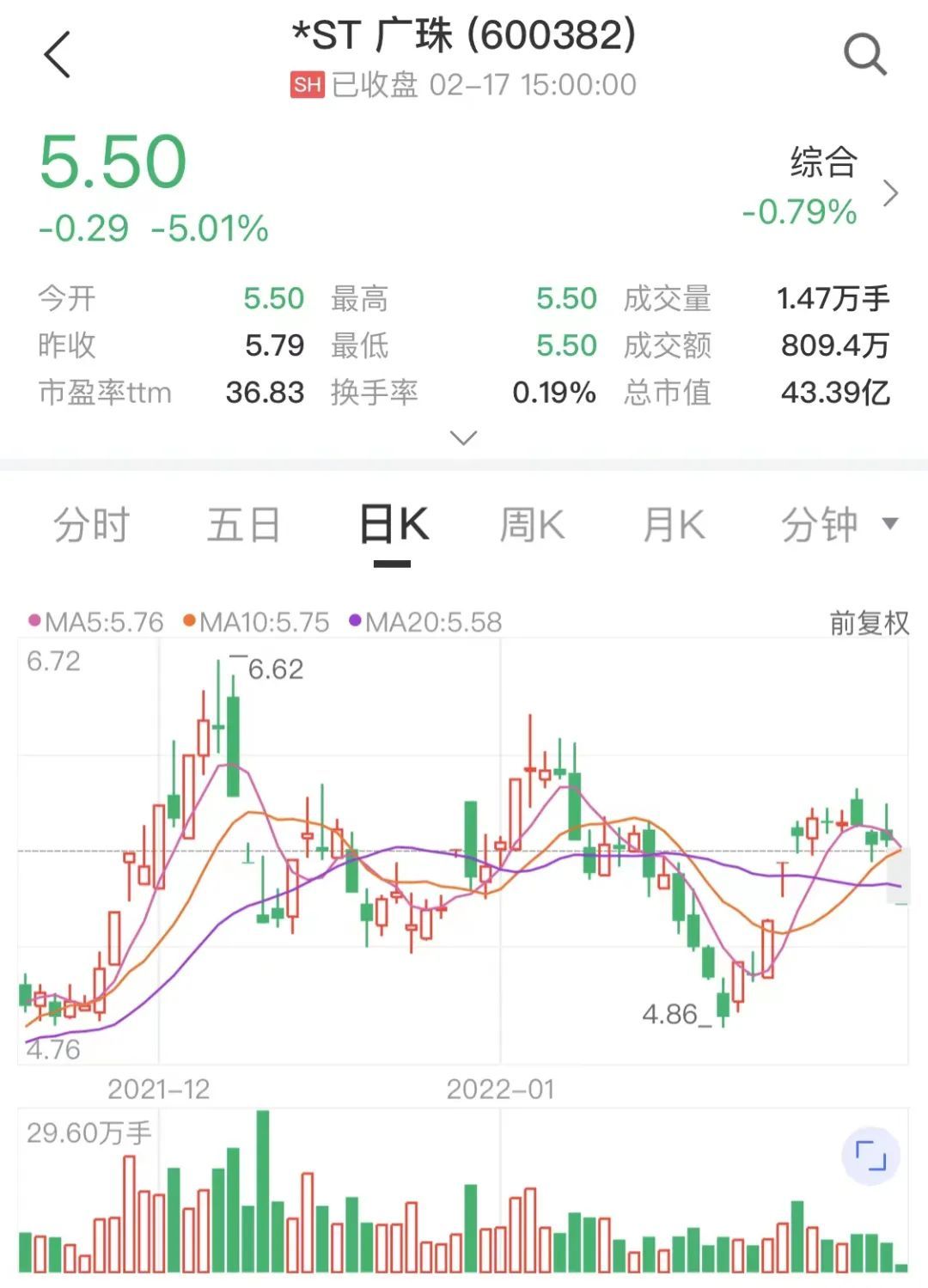Switch to the 分时 chart tab

91,524
